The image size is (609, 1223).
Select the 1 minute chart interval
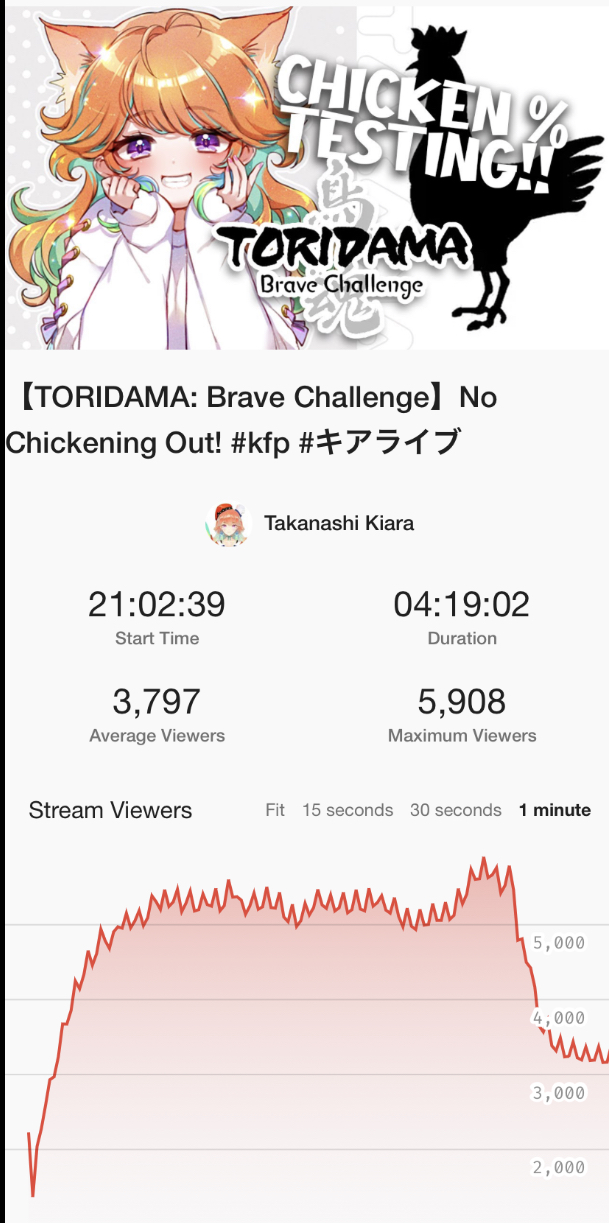(554, 810)
